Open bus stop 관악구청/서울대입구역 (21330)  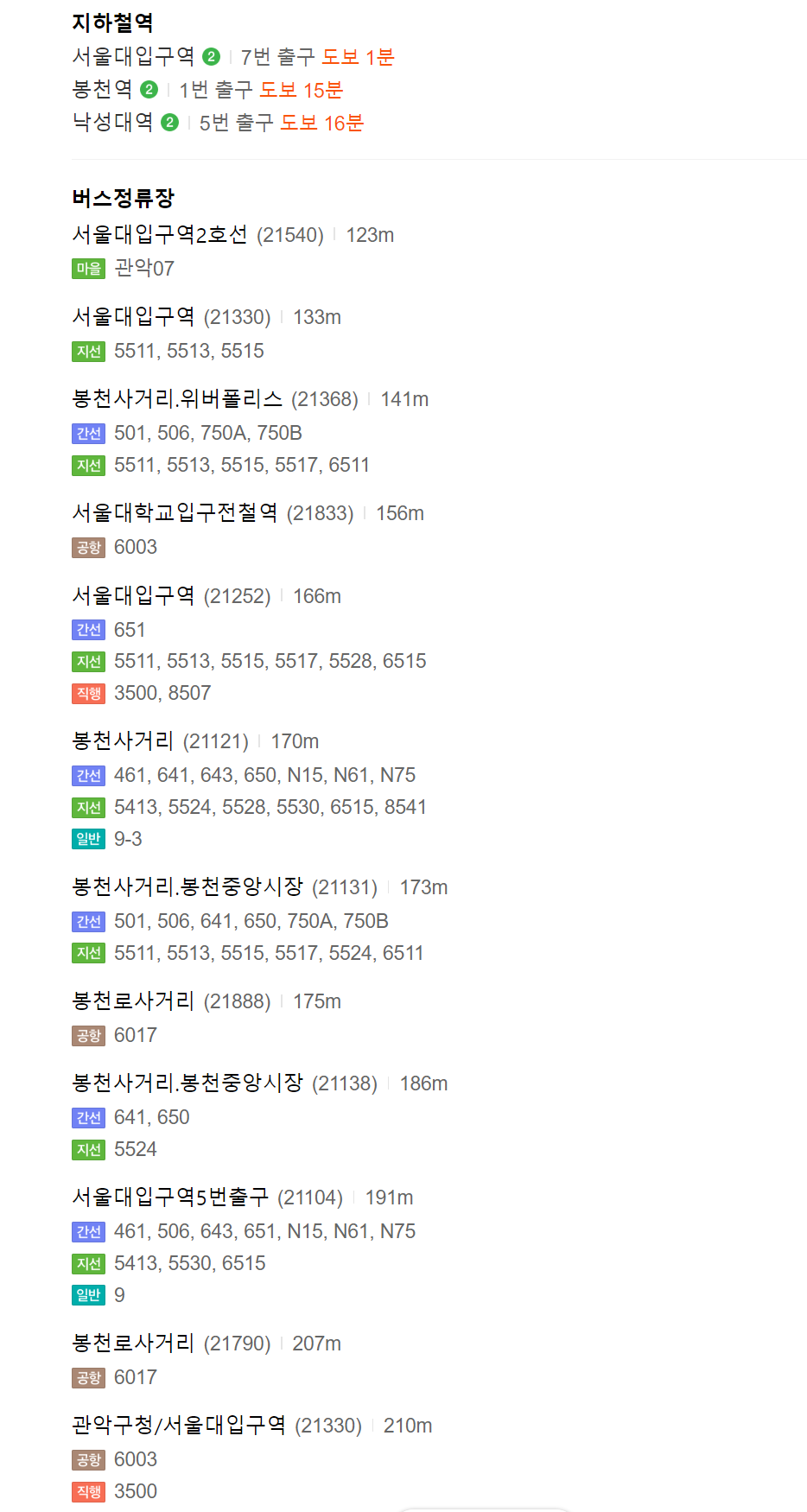(x=179, y=1426)
